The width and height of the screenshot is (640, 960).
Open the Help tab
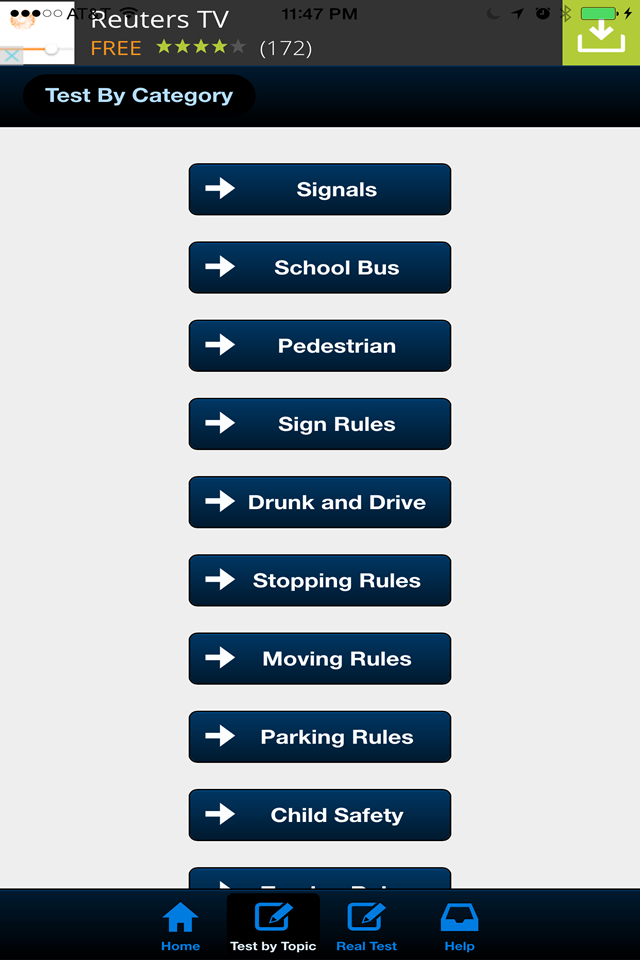point(459,926)
